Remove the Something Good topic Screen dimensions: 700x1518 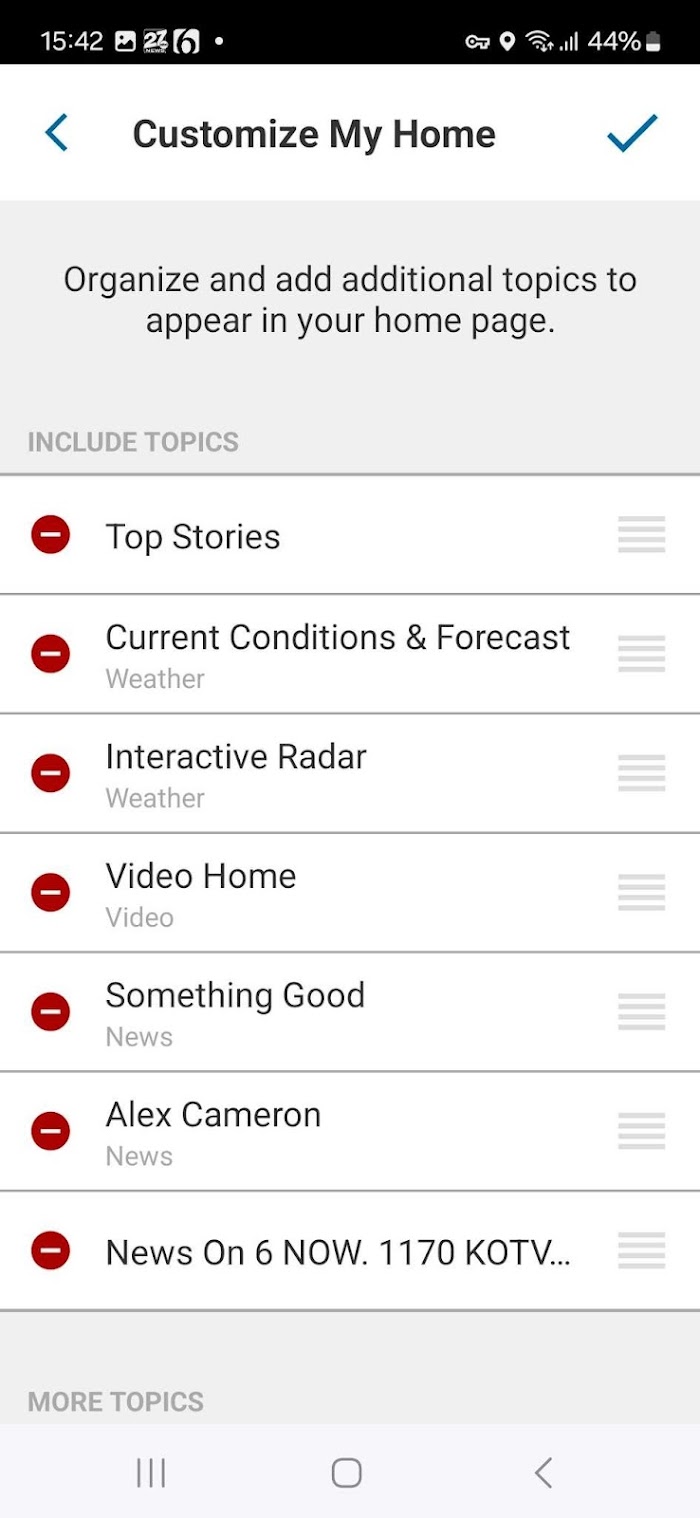click(x=50, y=1012)
